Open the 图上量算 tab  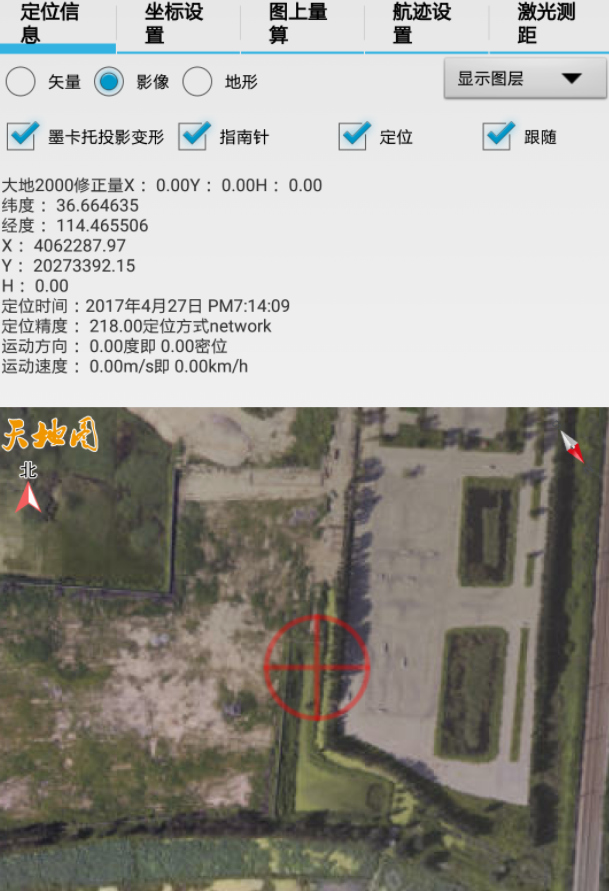[302, 25]
